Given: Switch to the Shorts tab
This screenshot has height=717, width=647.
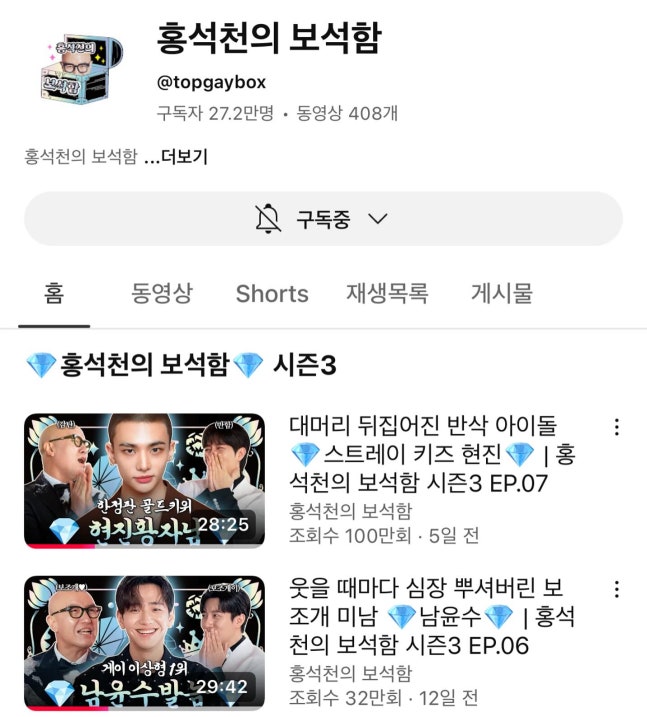Looking at the screenshot, I should point(272,294).
